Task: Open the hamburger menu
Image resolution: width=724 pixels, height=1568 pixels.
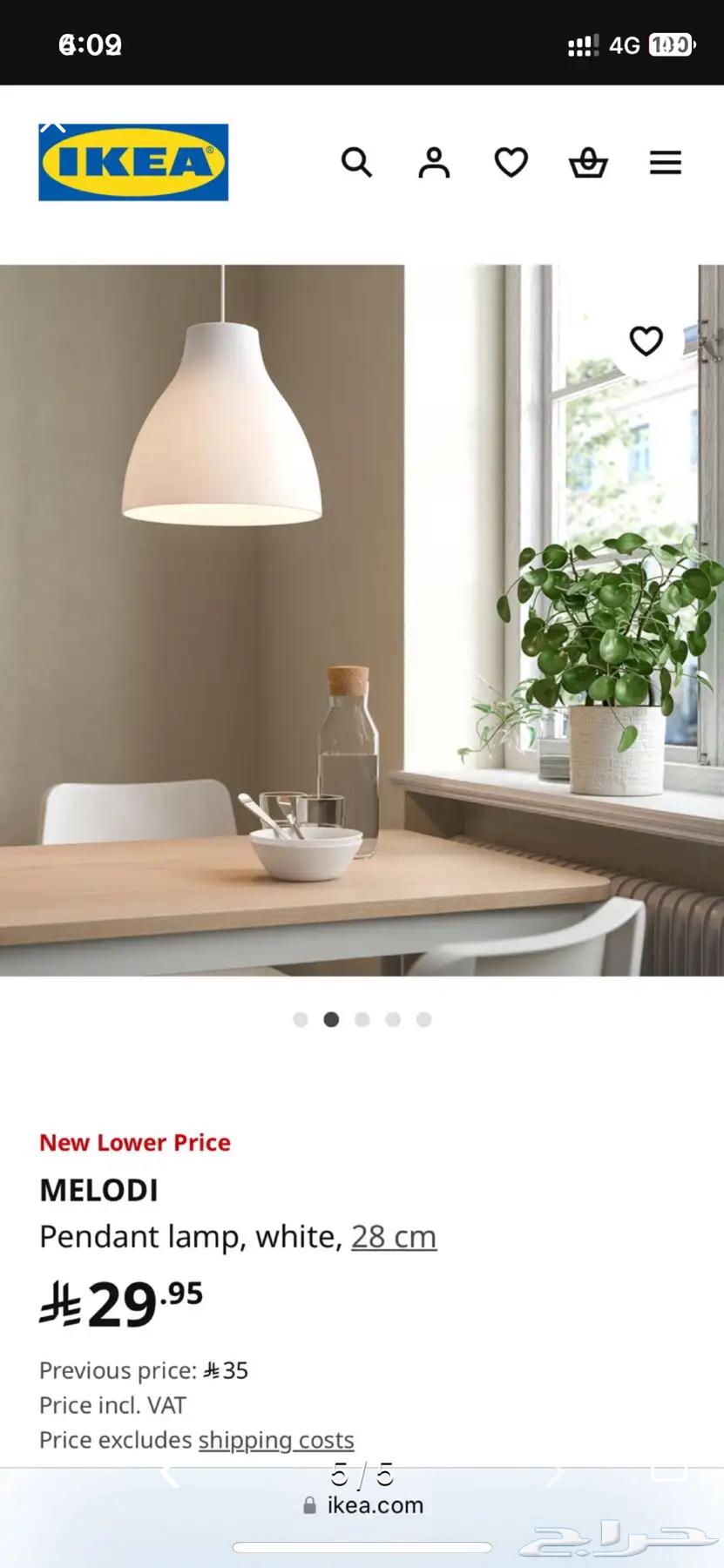Action: (x=665, y=162)
